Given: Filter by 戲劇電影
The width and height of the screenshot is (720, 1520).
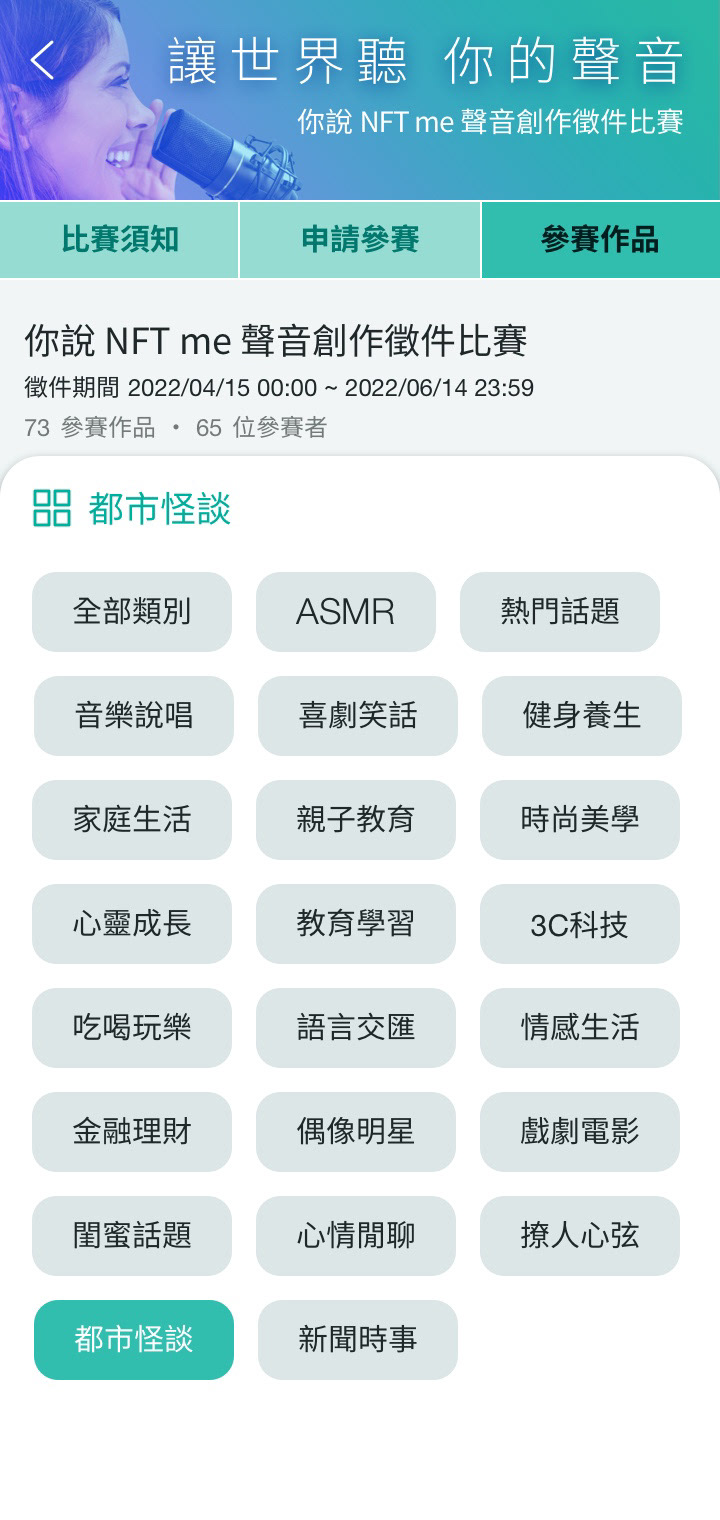Looking at the screenshot, I should click(580, 1132).
